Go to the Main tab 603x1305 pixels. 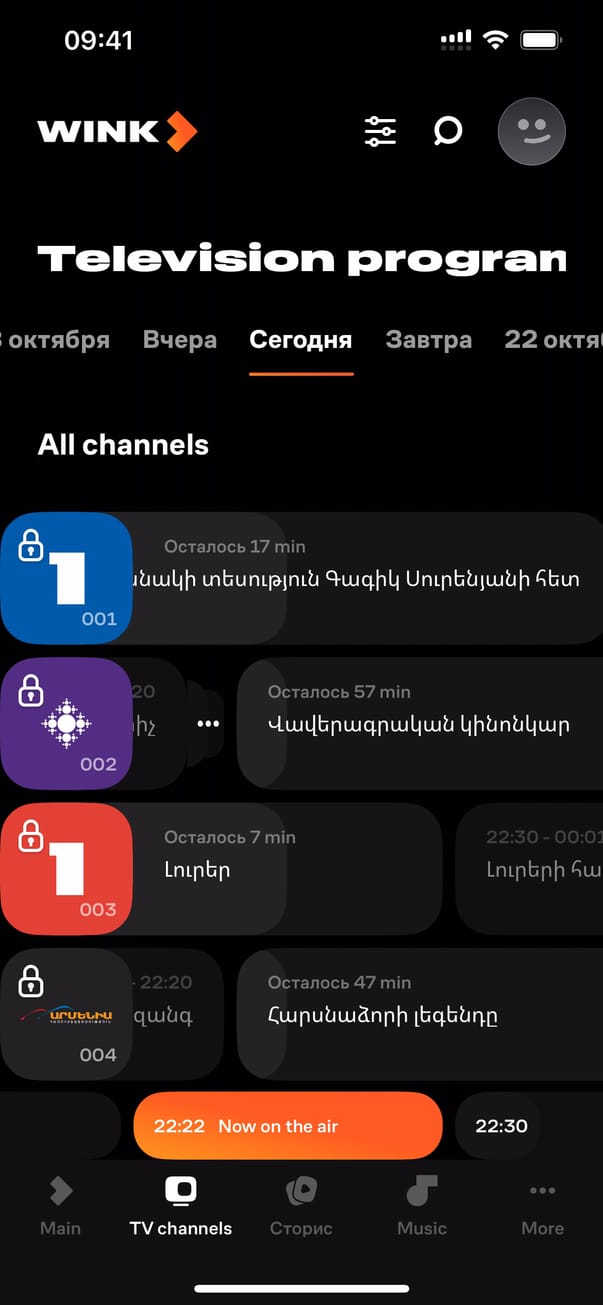[x=60, y=1206]
